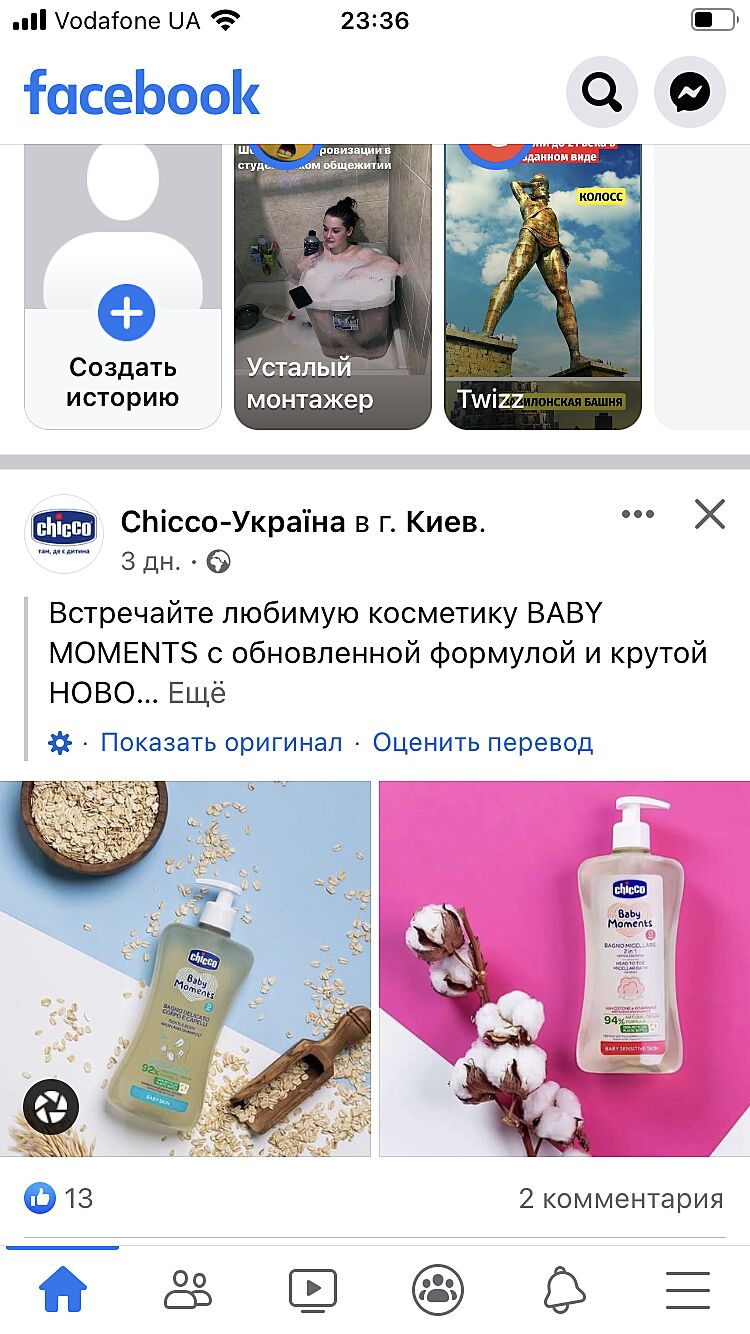Expand post text with Ещё
Image resolution: width=750 pixels, height=1334 pixels.
pyautogui.click(x=197, y=693)
